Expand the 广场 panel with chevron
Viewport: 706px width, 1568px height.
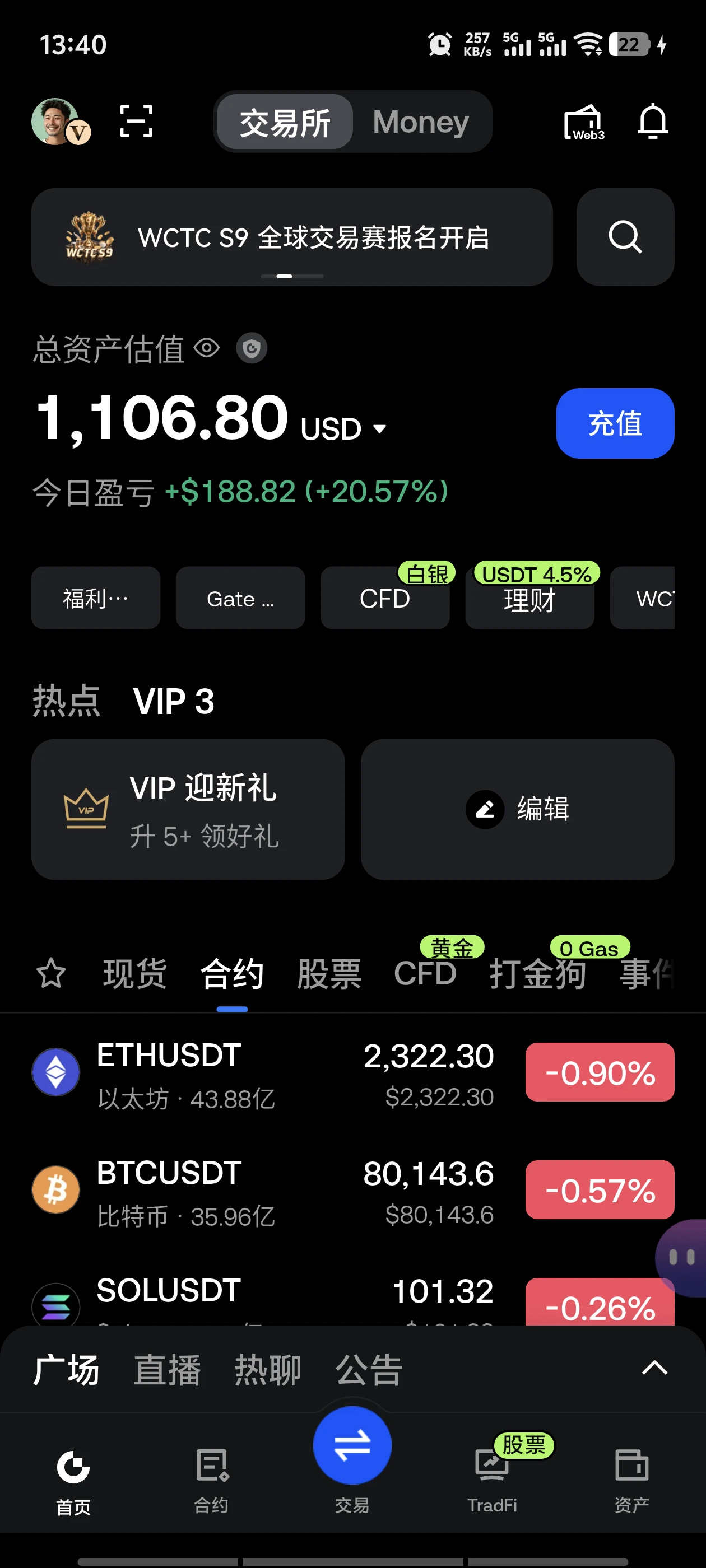654,1368
